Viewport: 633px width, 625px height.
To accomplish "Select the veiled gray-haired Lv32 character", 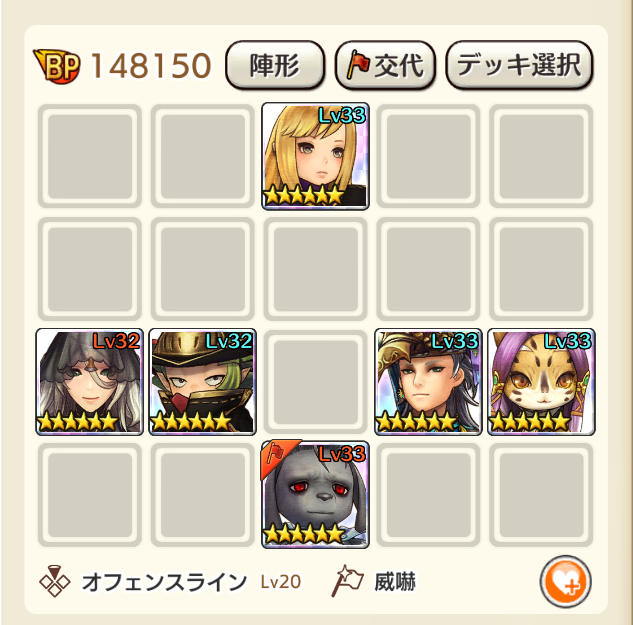I will (x=90, y=382).
